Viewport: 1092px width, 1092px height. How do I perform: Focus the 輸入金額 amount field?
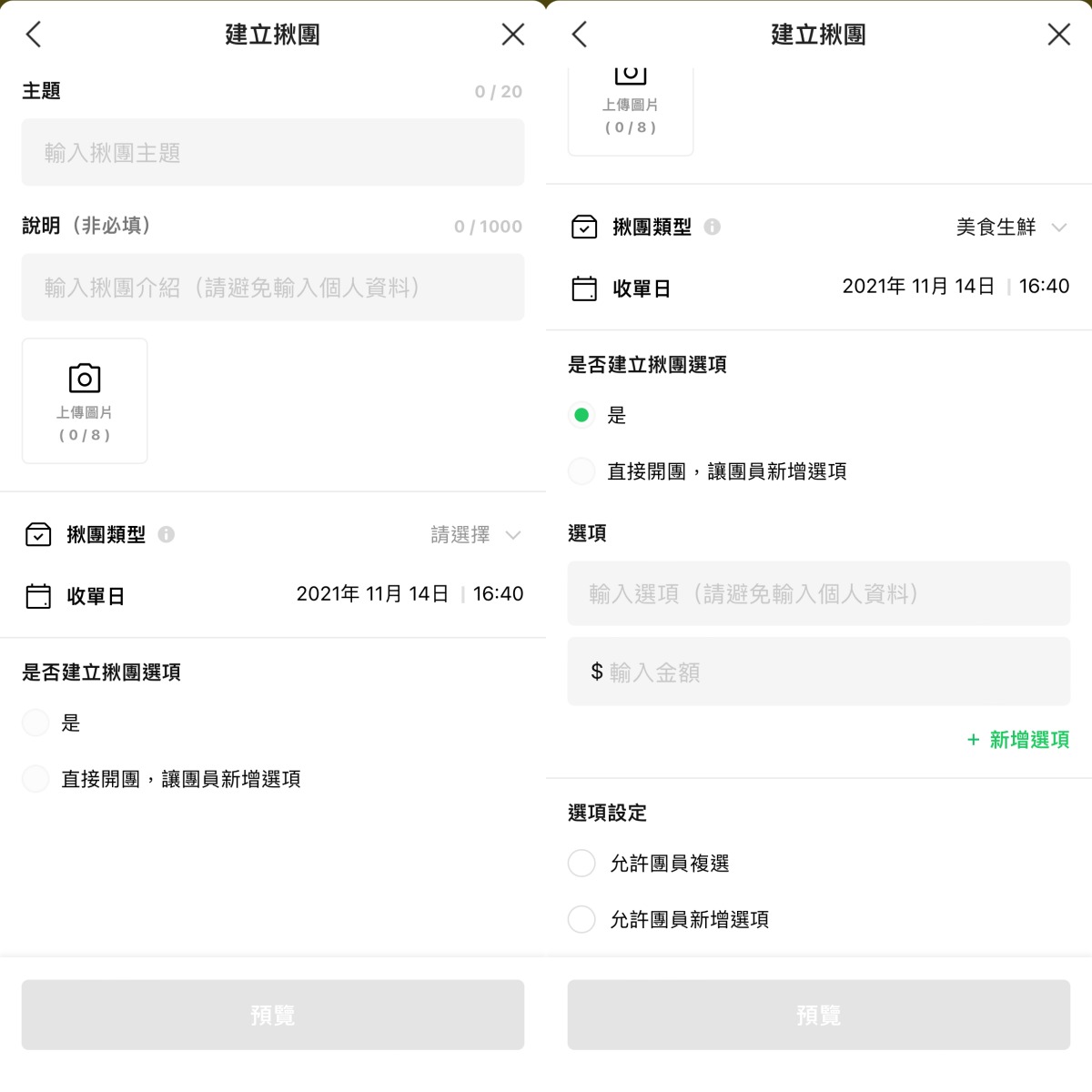tap(818, 672)
